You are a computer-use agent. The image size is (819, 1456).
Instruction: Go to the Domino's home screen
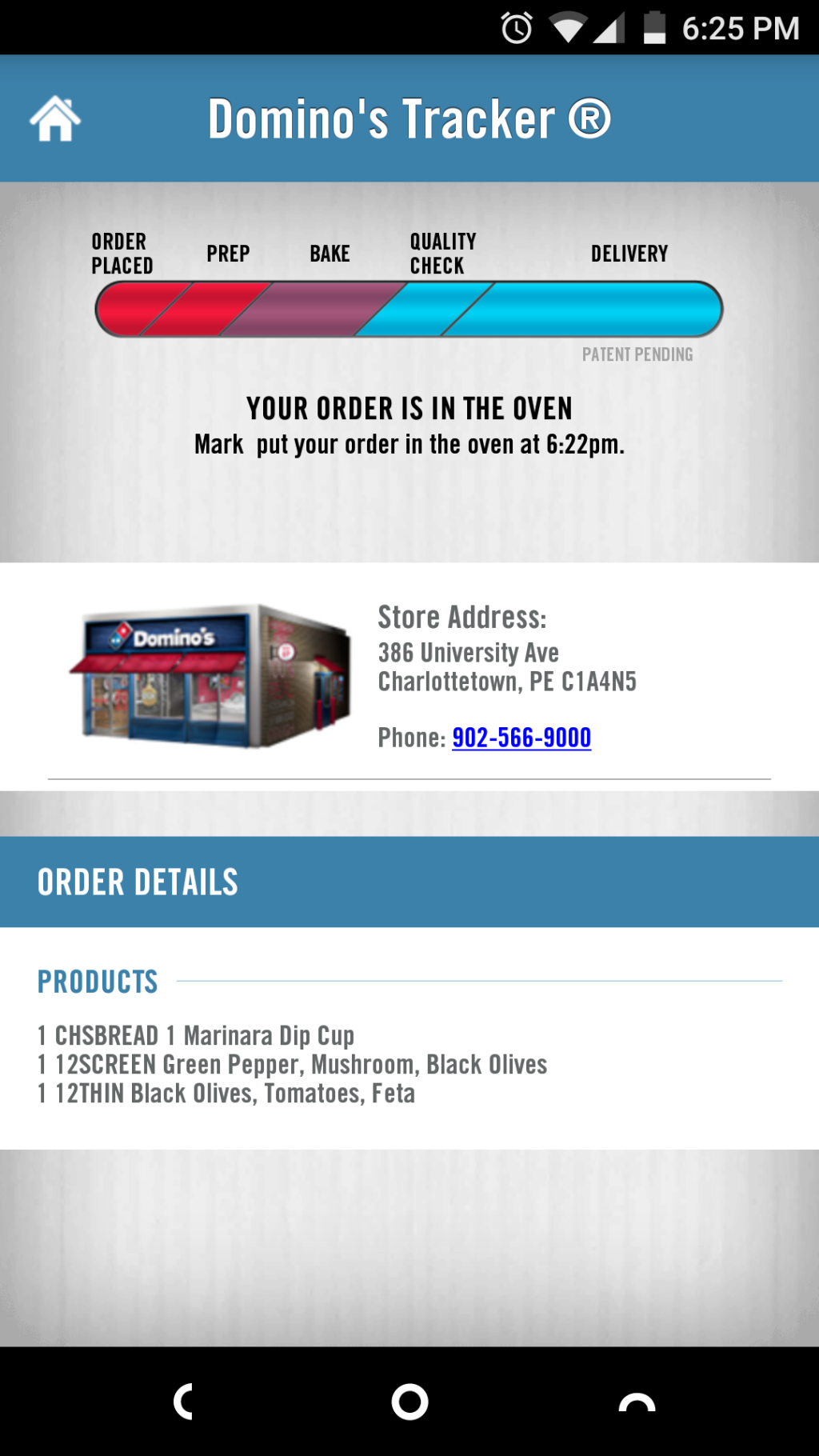(x=55, y=119)
